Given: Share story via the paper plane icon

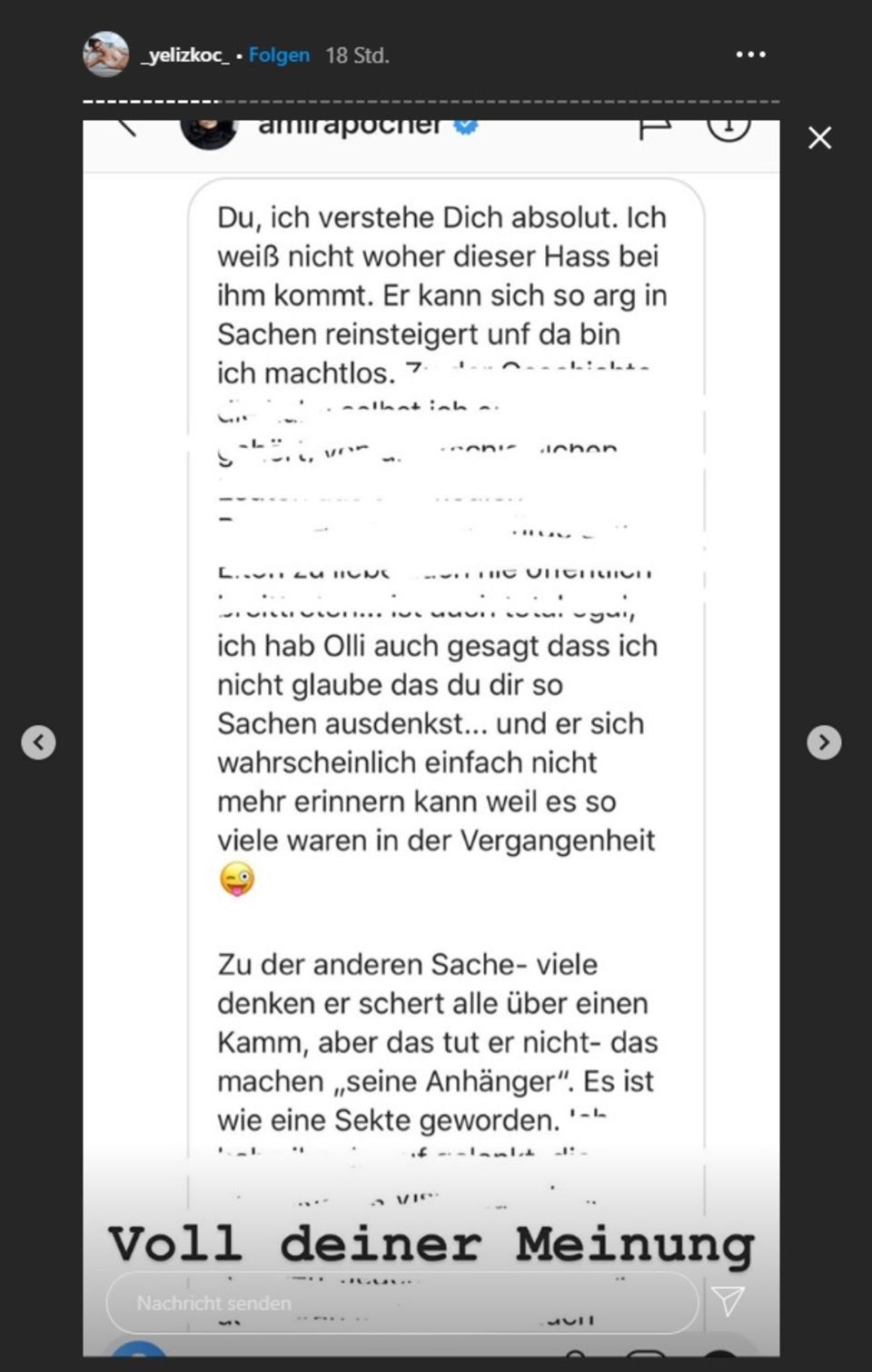Looking at the screenshot, I should click(728, 1301).
